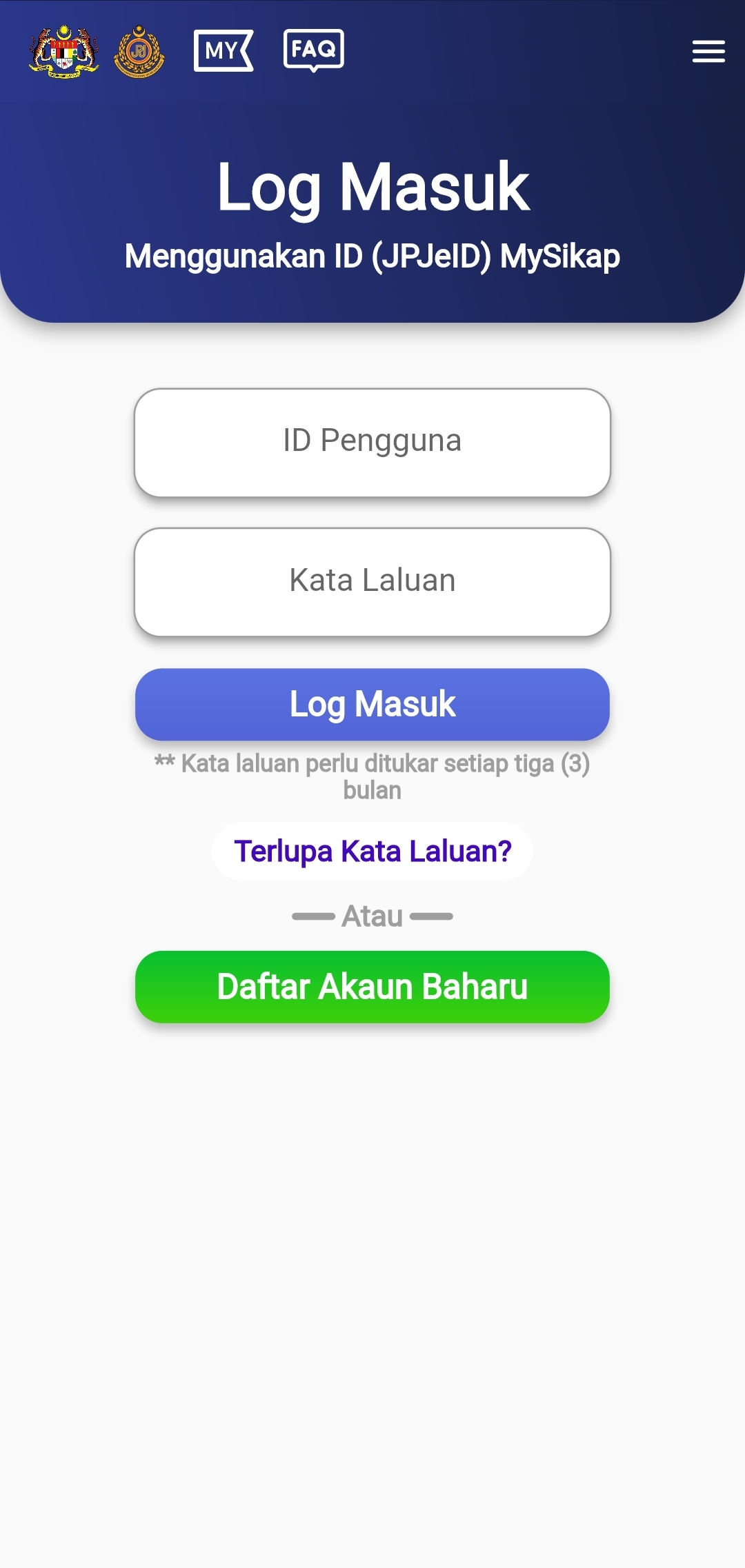Click the green registration button label text
This screenshot has width=745, height=1568.
coord(372,986)
